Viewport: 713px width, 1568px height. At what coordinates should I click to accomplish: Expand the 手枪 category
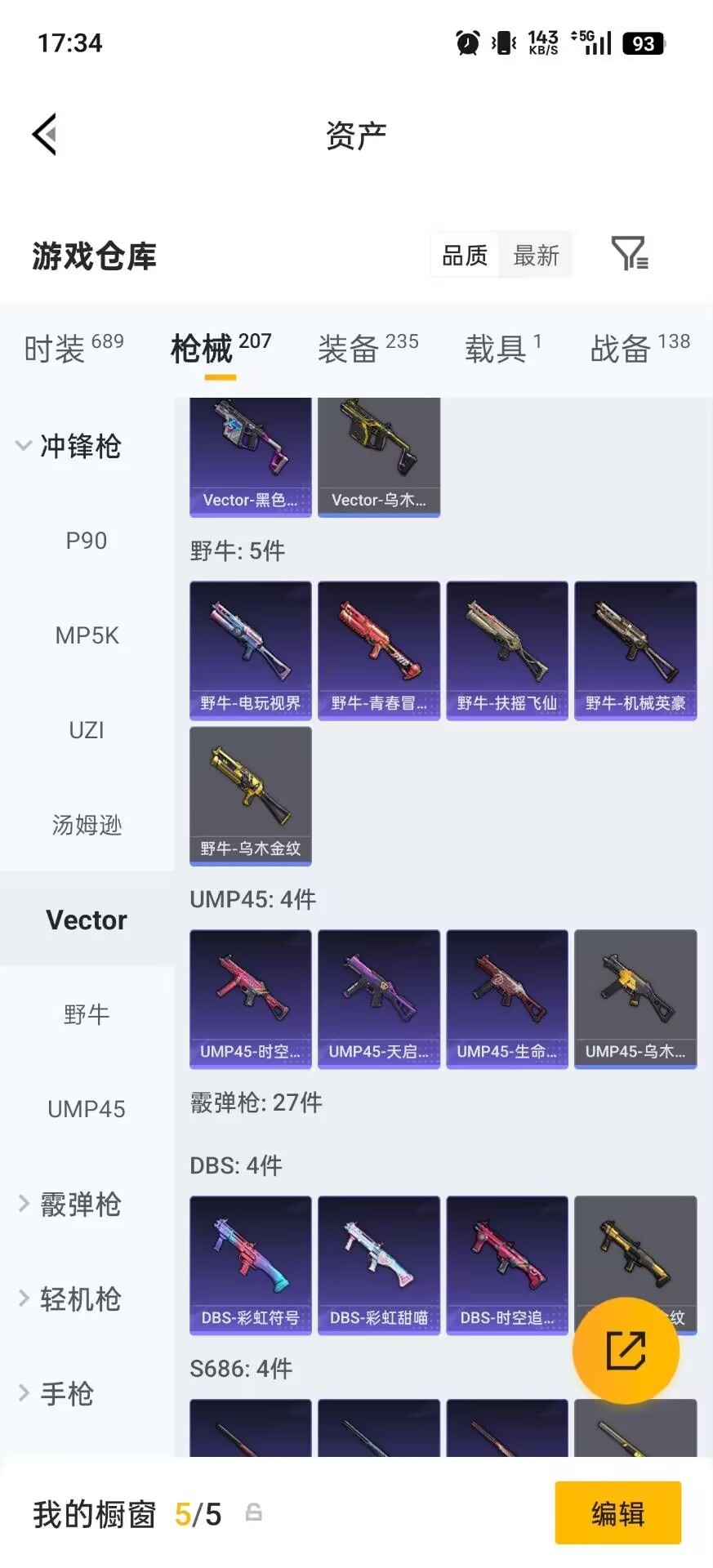tap(65, 1394)
